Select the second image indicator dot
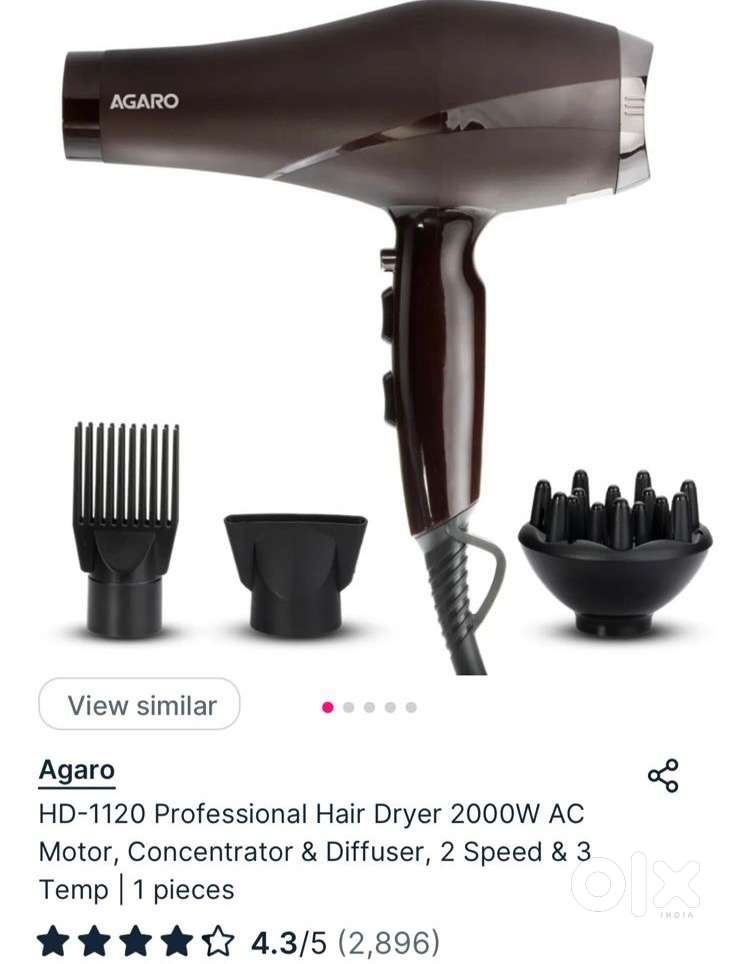 tap(348, 707)
